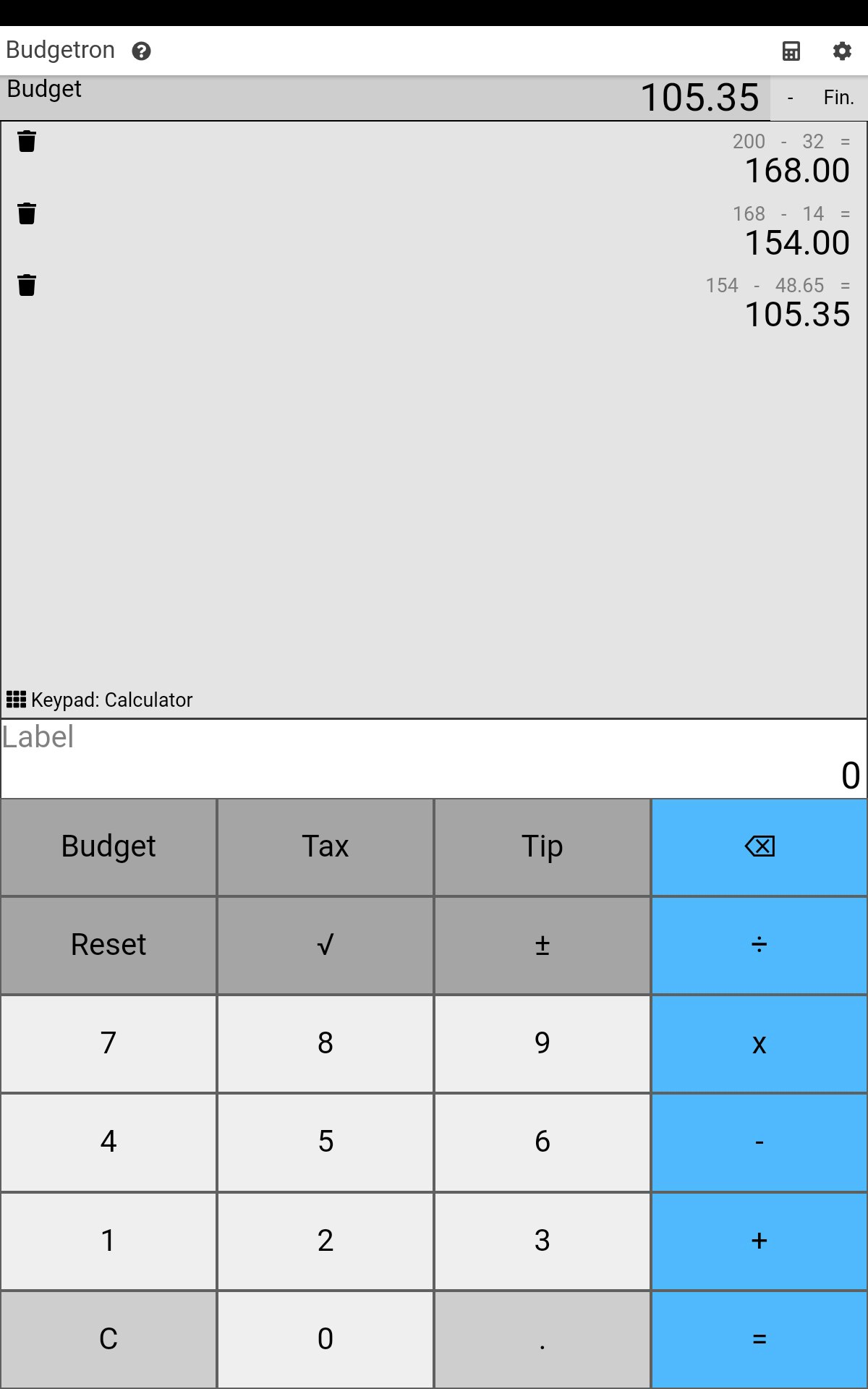
Task: Select the divide ÷ operator
Action: click(759, 945)
